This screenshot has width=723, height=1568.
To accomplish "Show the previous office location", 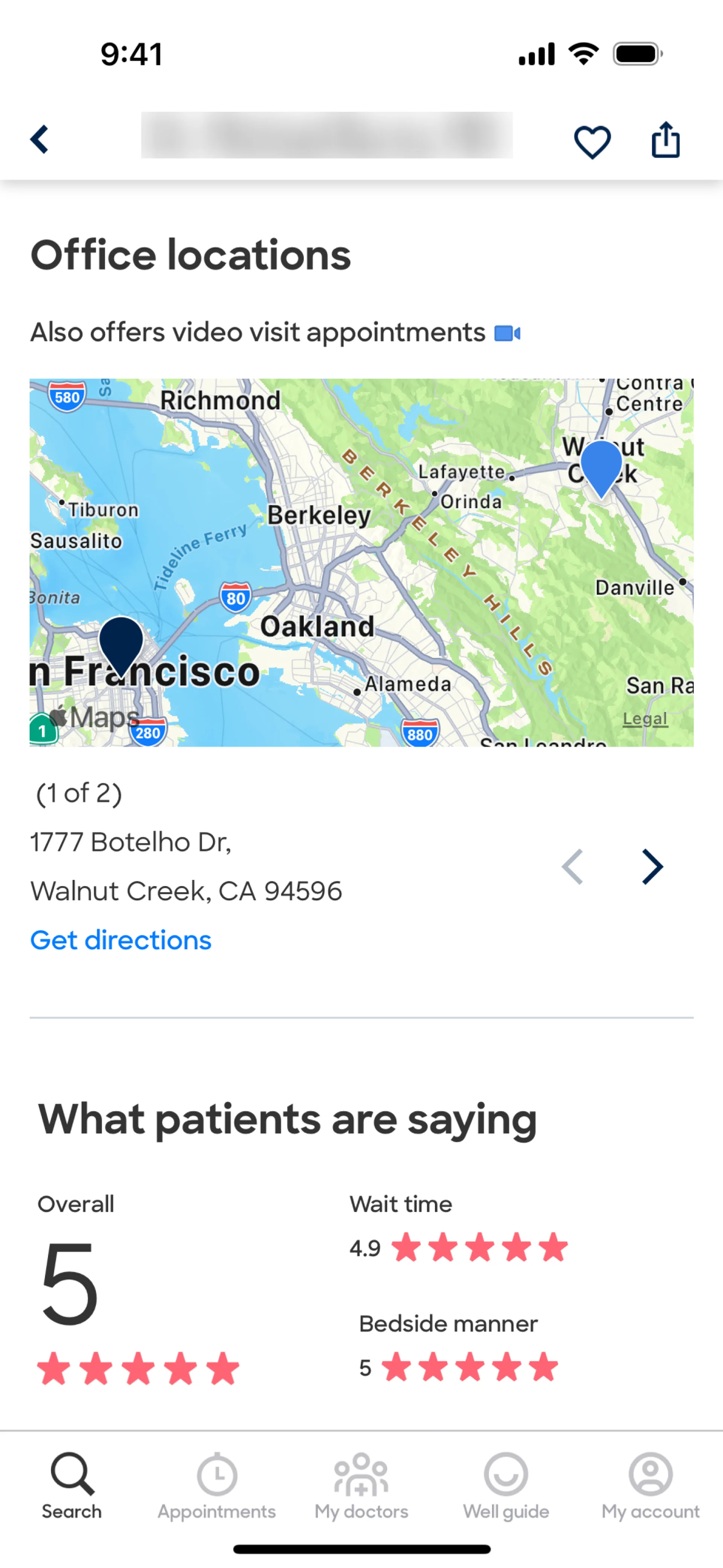I will point(572,866).
